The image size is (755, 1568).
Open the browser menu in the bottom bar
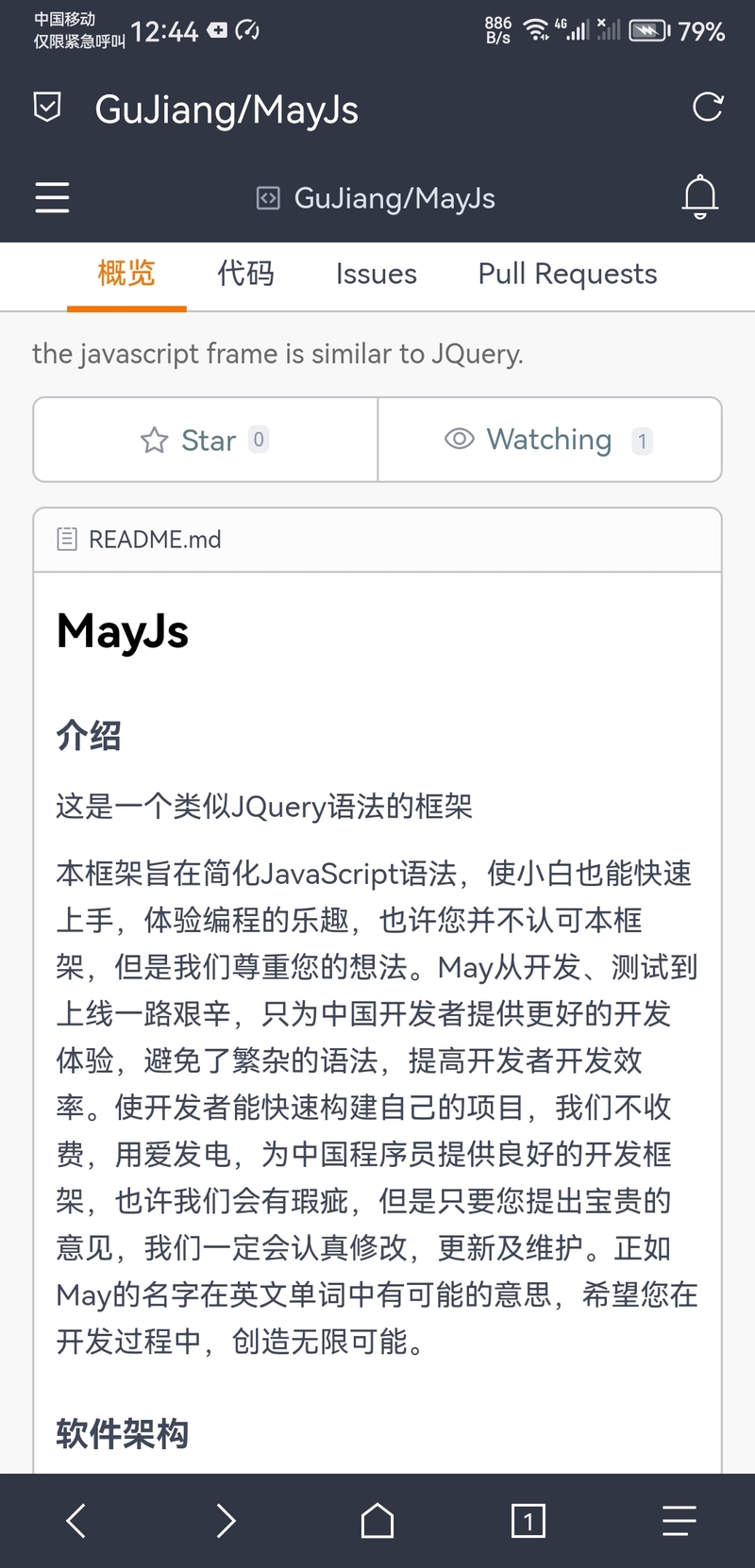(679, 1520)
